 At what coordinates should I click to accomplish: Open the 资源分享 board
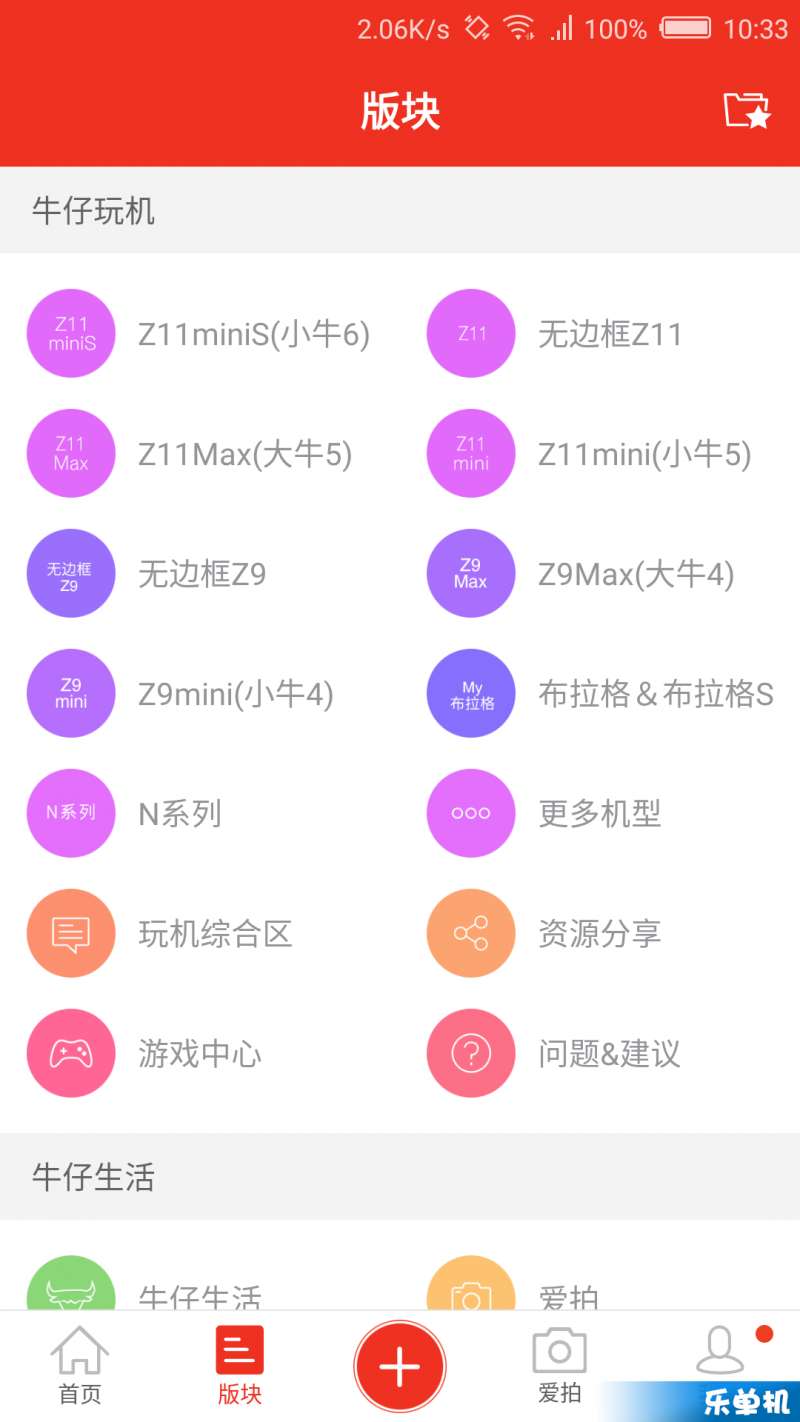[600, 934]
